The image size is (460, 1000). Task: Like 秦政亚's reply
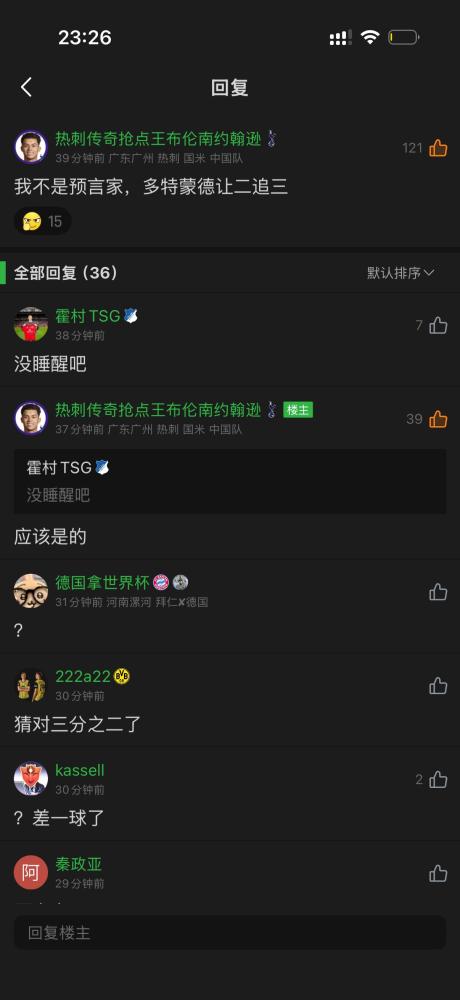click(438, 873)
